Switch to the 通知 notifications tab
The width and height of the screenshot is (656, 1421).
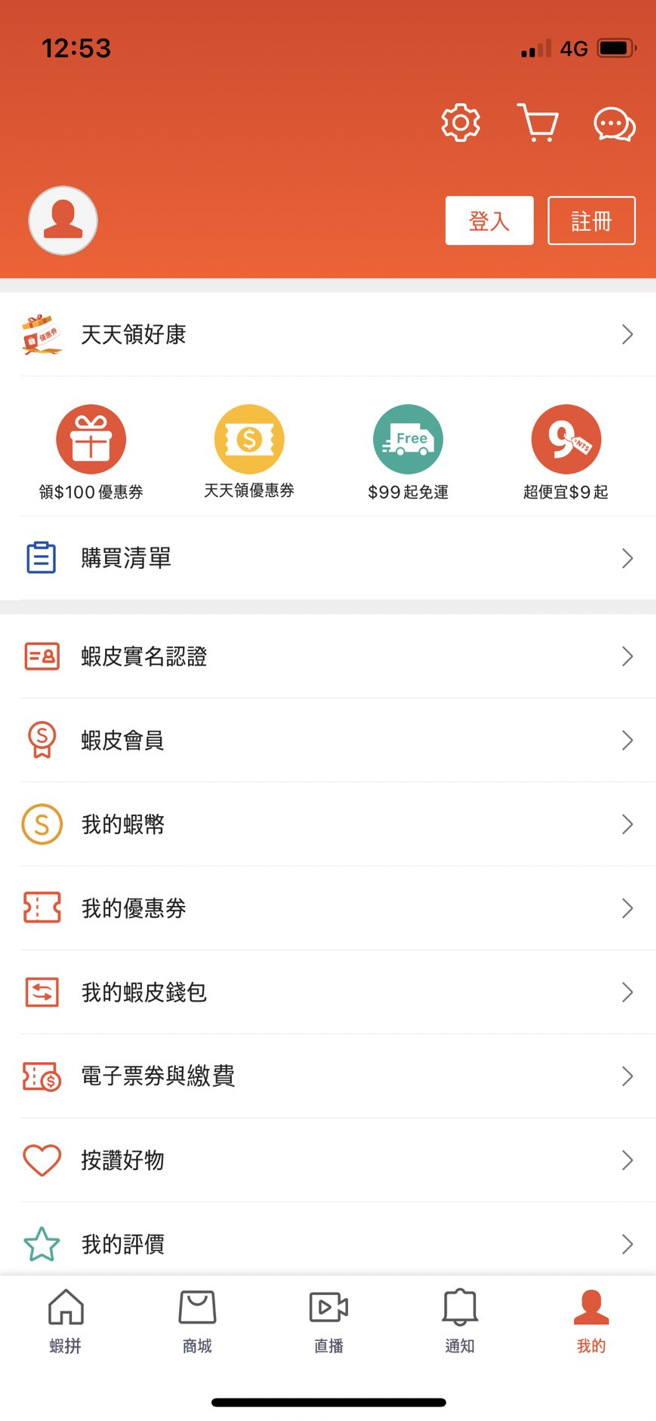point(460,1322)
